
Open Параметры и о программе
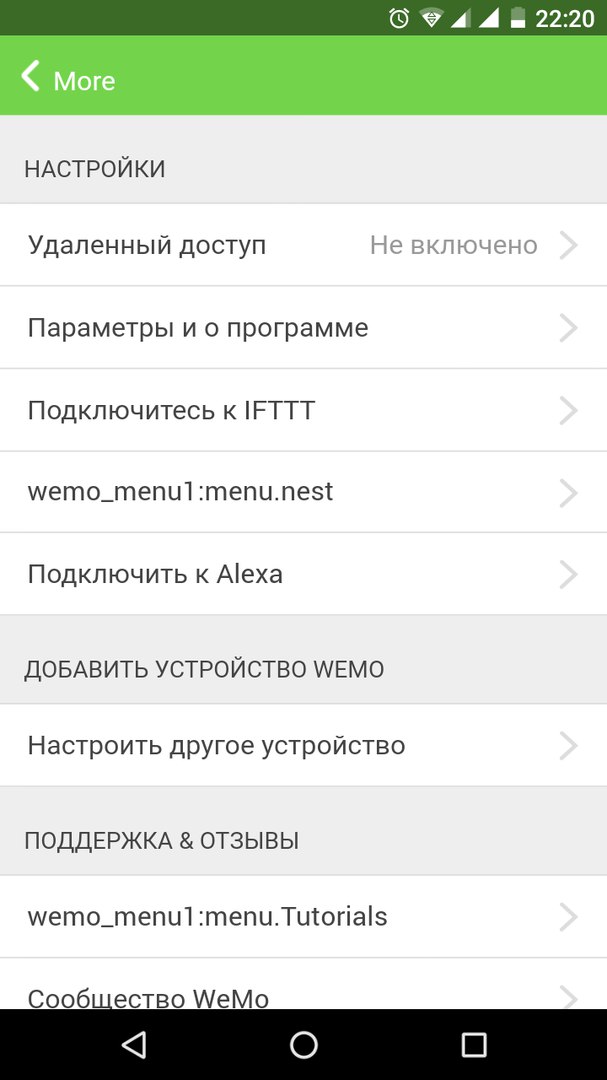[303, 328]
